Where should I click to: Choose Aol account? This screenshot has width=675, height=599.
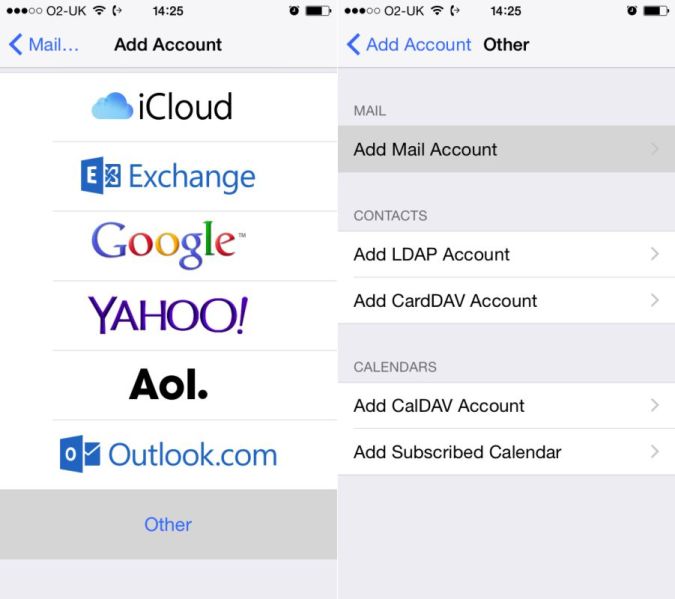tap(168, 385)
